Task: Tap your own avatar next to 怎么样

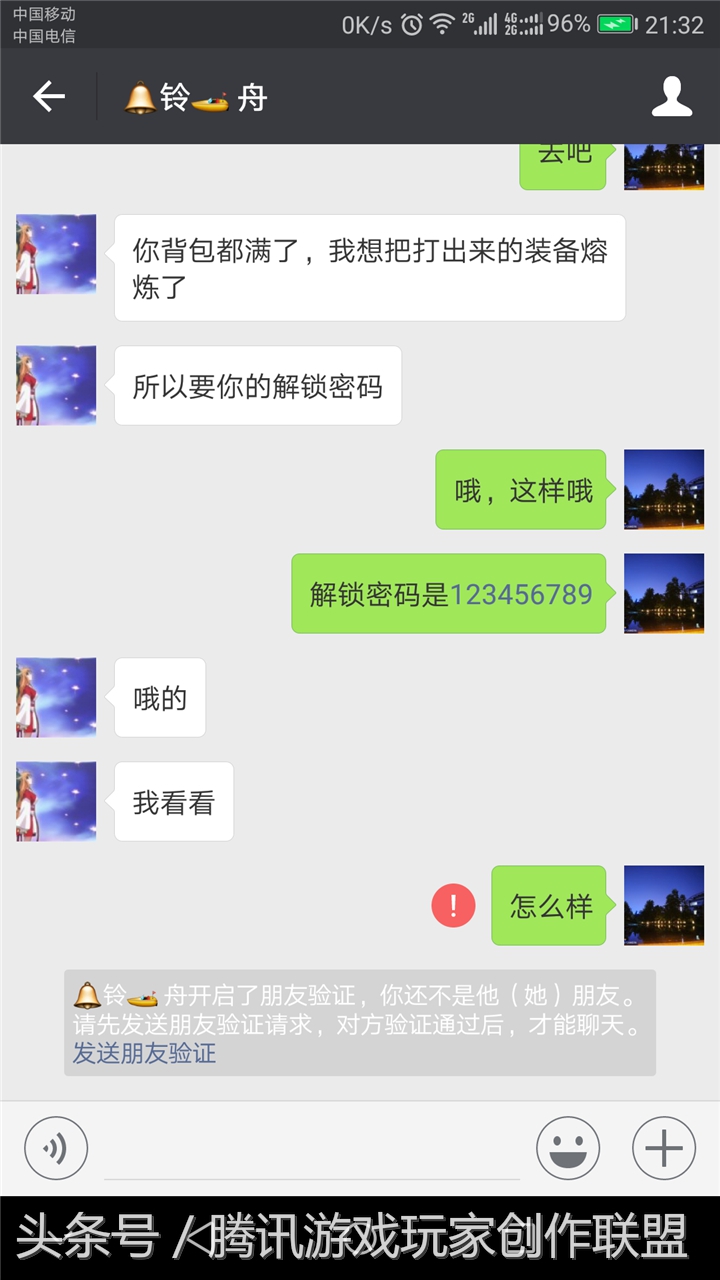Action: (664, 905)
